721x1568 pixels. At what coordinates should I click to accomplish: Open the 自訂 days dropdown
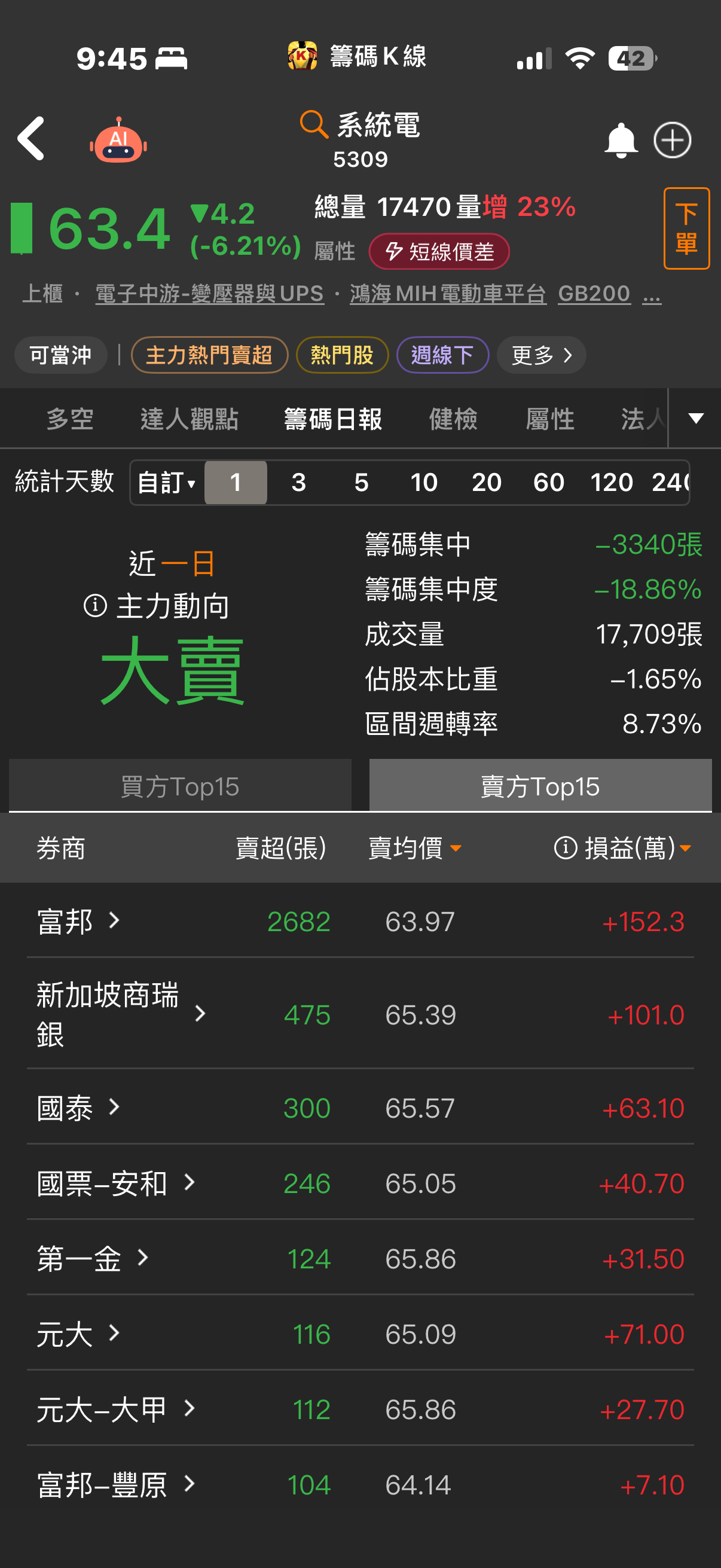(x=167, y=483)
